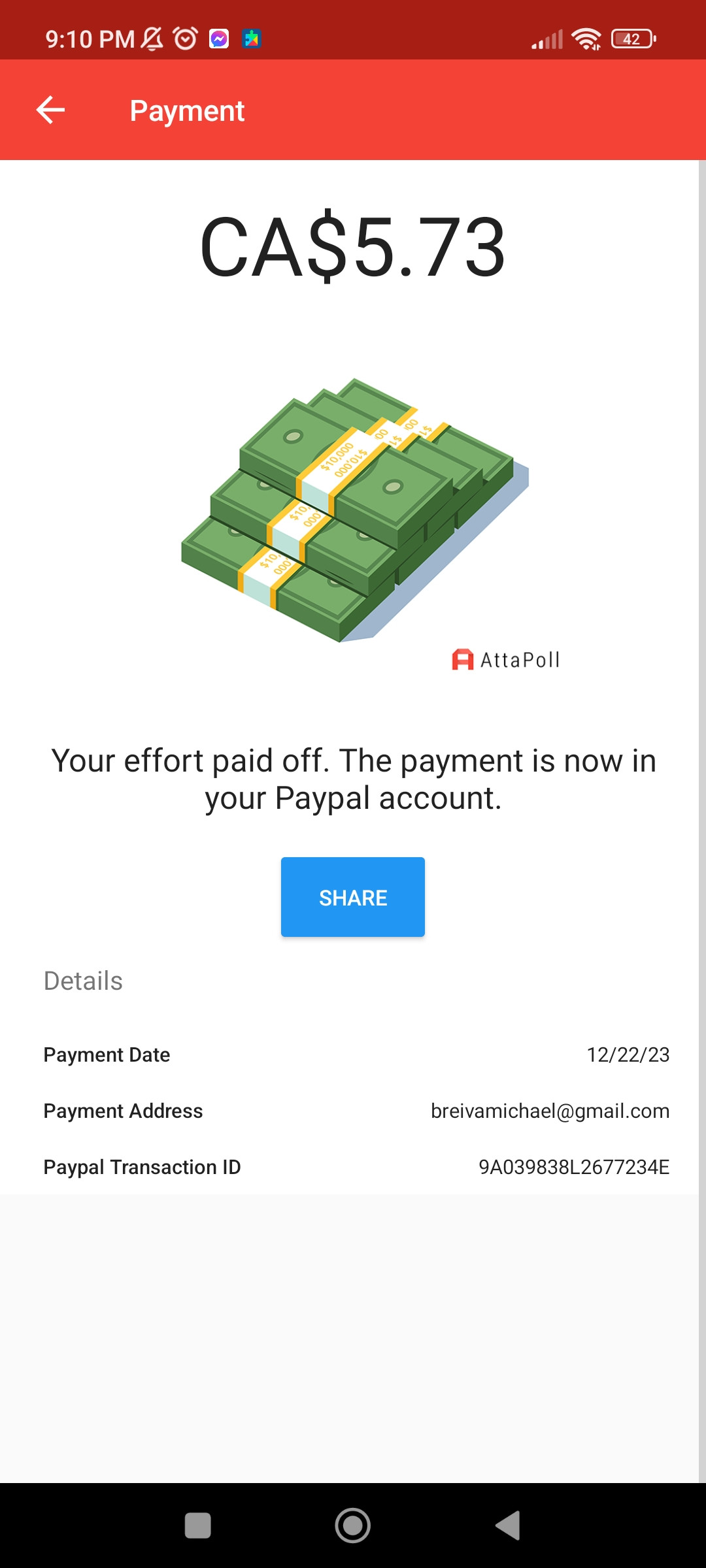This screenshot has width=706, height=1568.
Task: Go back using the Payment header arrow
Action: 50,110
